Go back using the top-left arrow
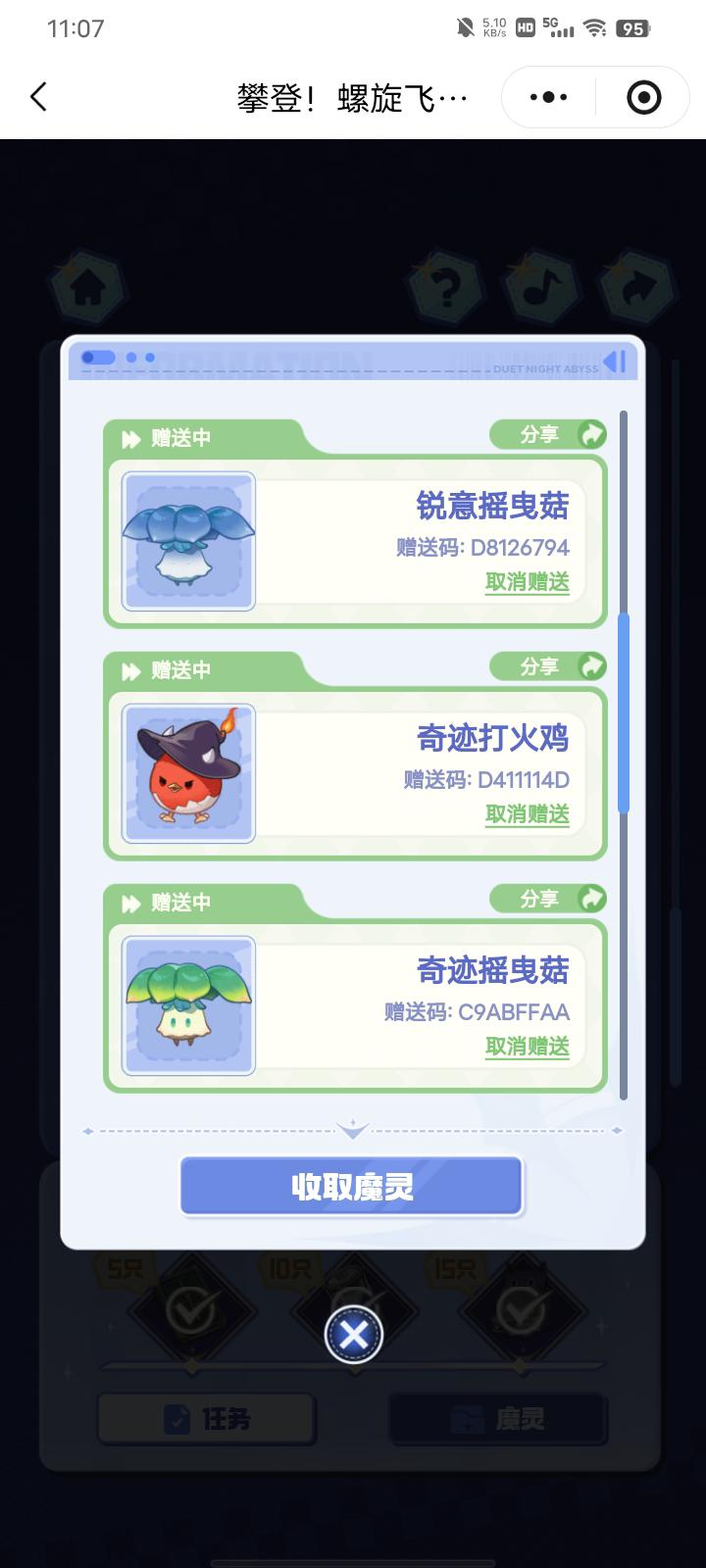 pos(38,97)
